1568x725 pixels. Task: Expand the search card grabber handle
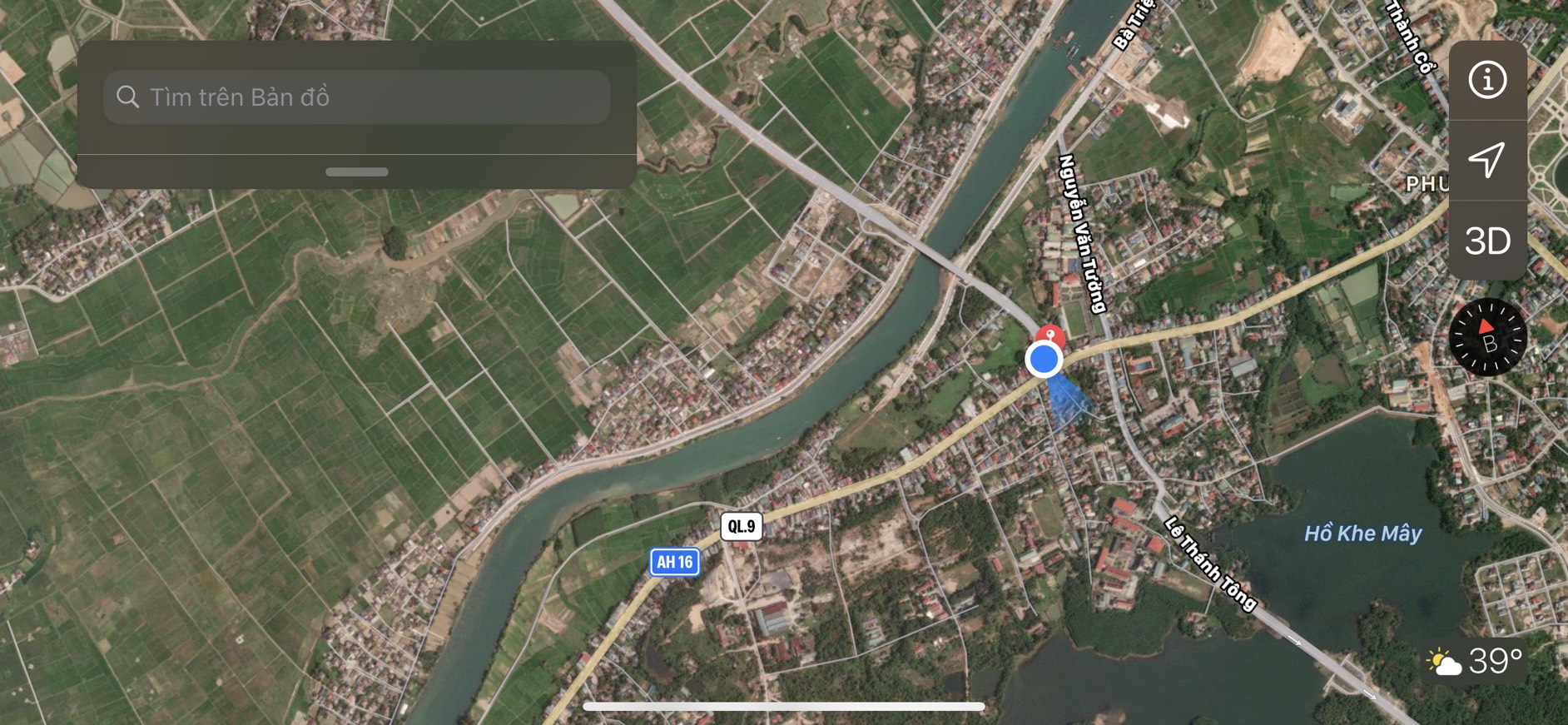[357, 172]
